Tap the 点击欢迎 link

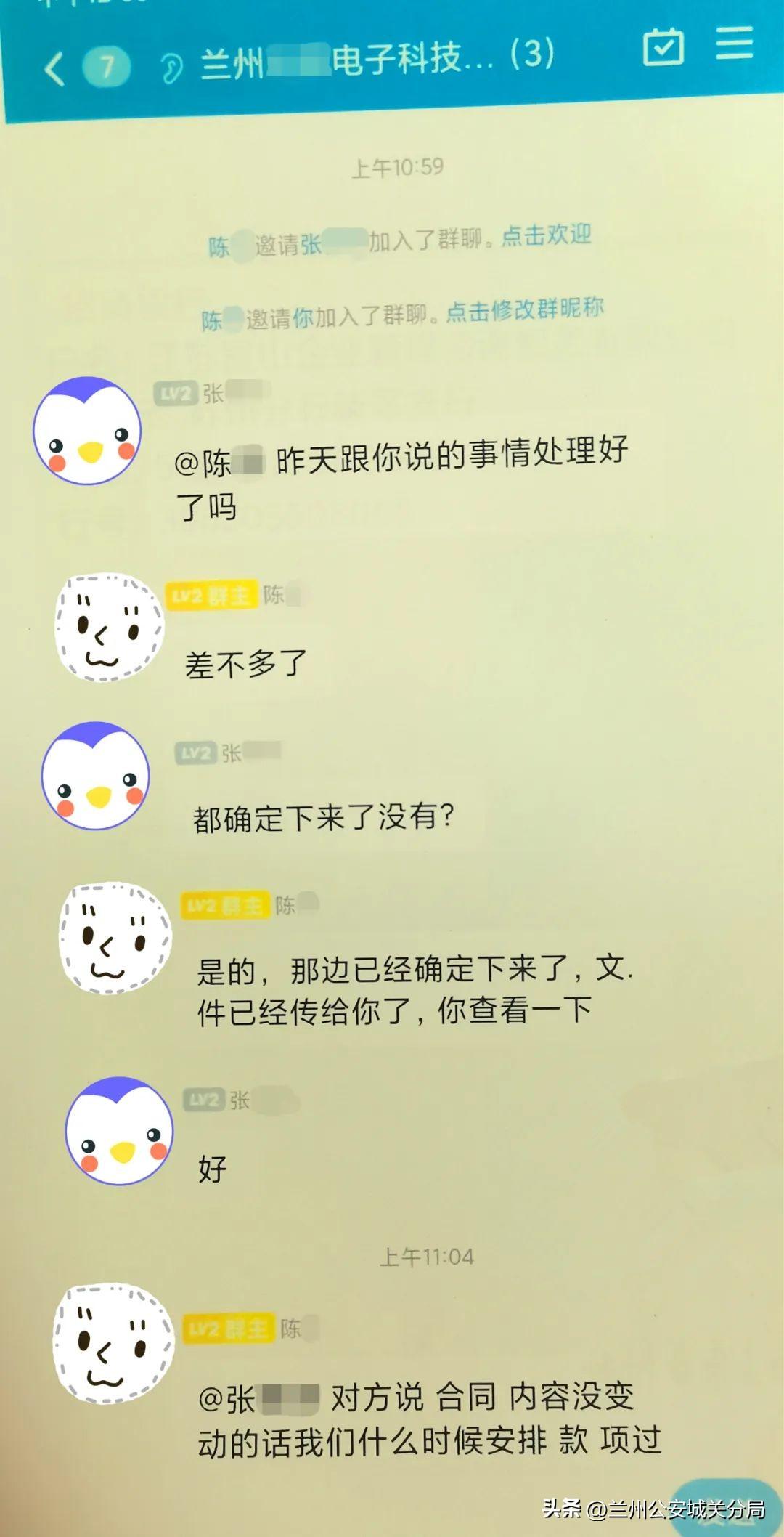[x=546, y=235]
